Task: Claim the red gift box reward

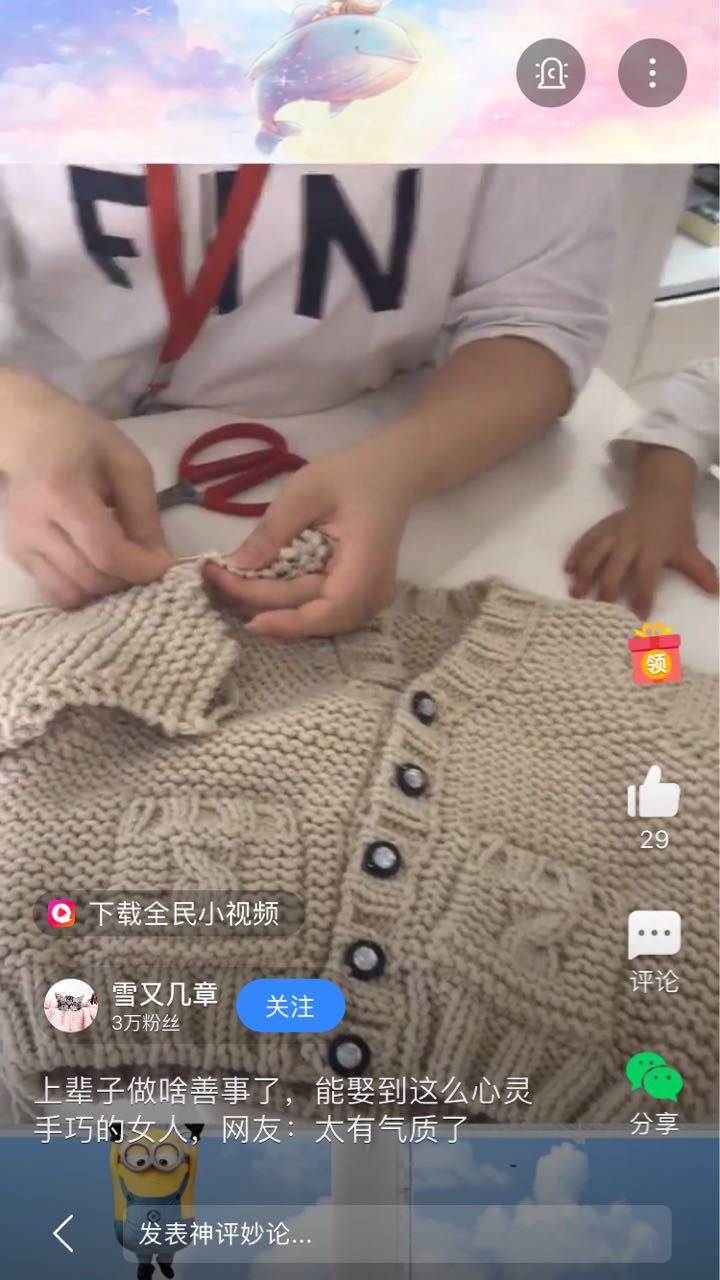Action: tap(654, 655)
